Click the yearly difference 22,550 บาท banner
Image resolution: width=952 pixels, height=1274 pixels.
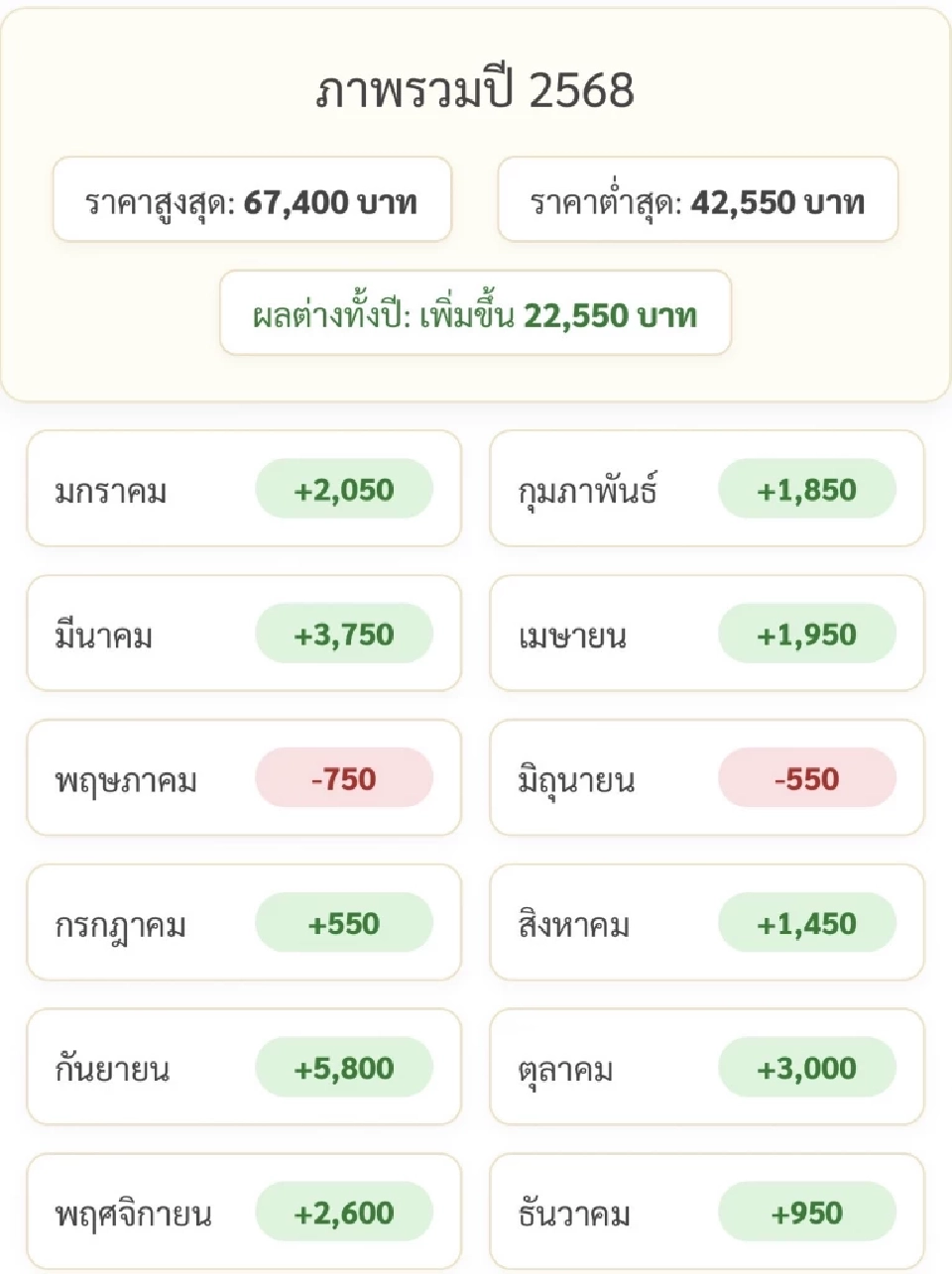coord(475,313)
